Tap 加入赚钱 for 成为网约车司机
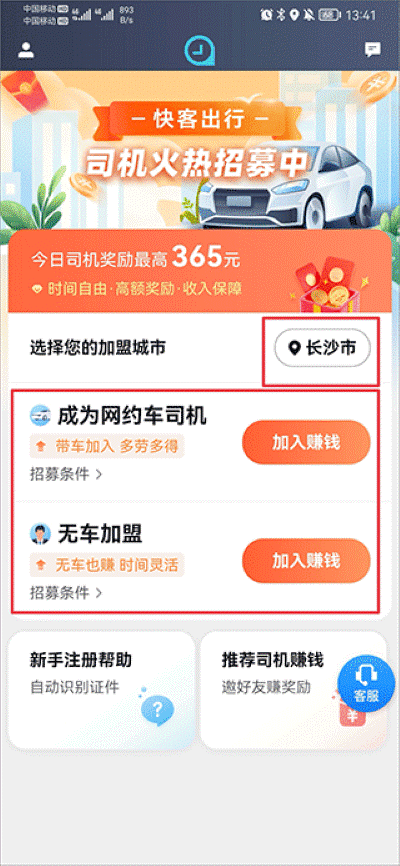Screen dimensions: 400x866 click(306, 442)
